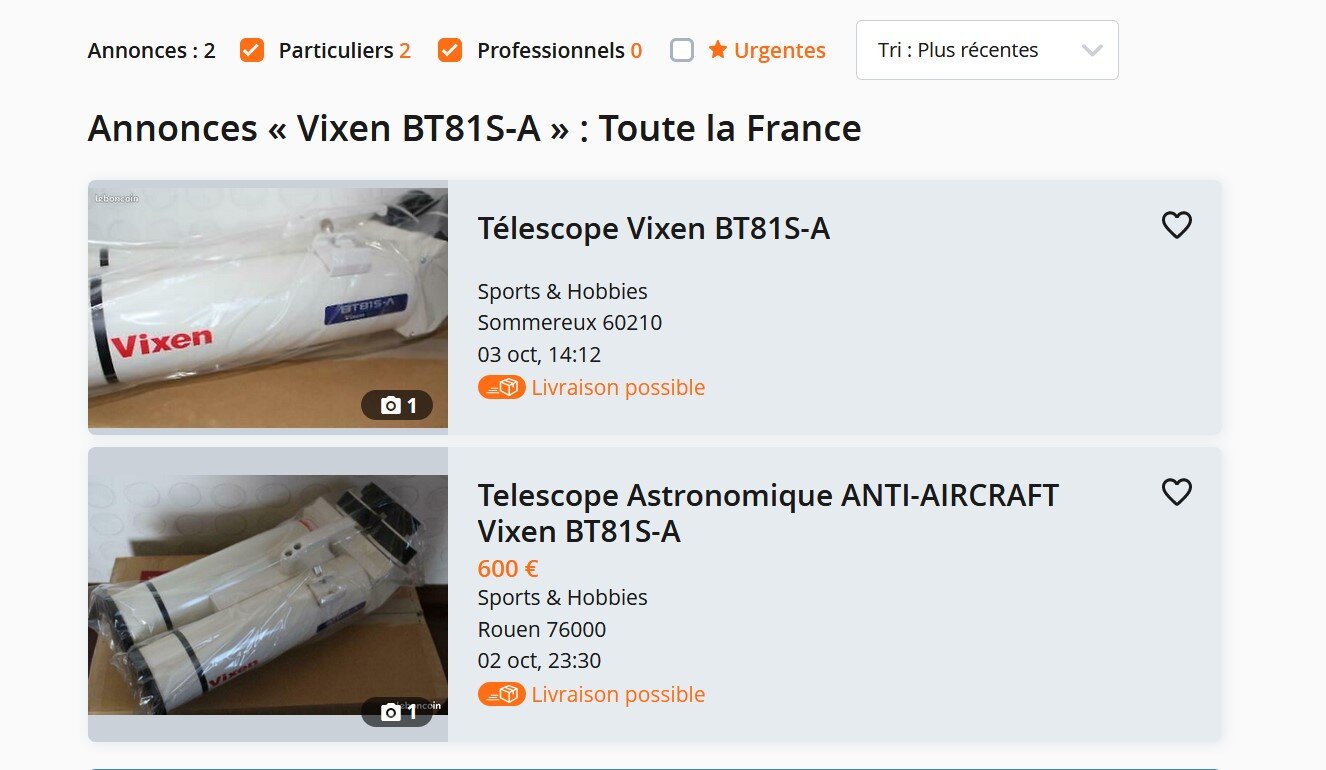Enable the Urgentes filter checkbox
The image size is (1326, 770).
[x=682, y=50]
